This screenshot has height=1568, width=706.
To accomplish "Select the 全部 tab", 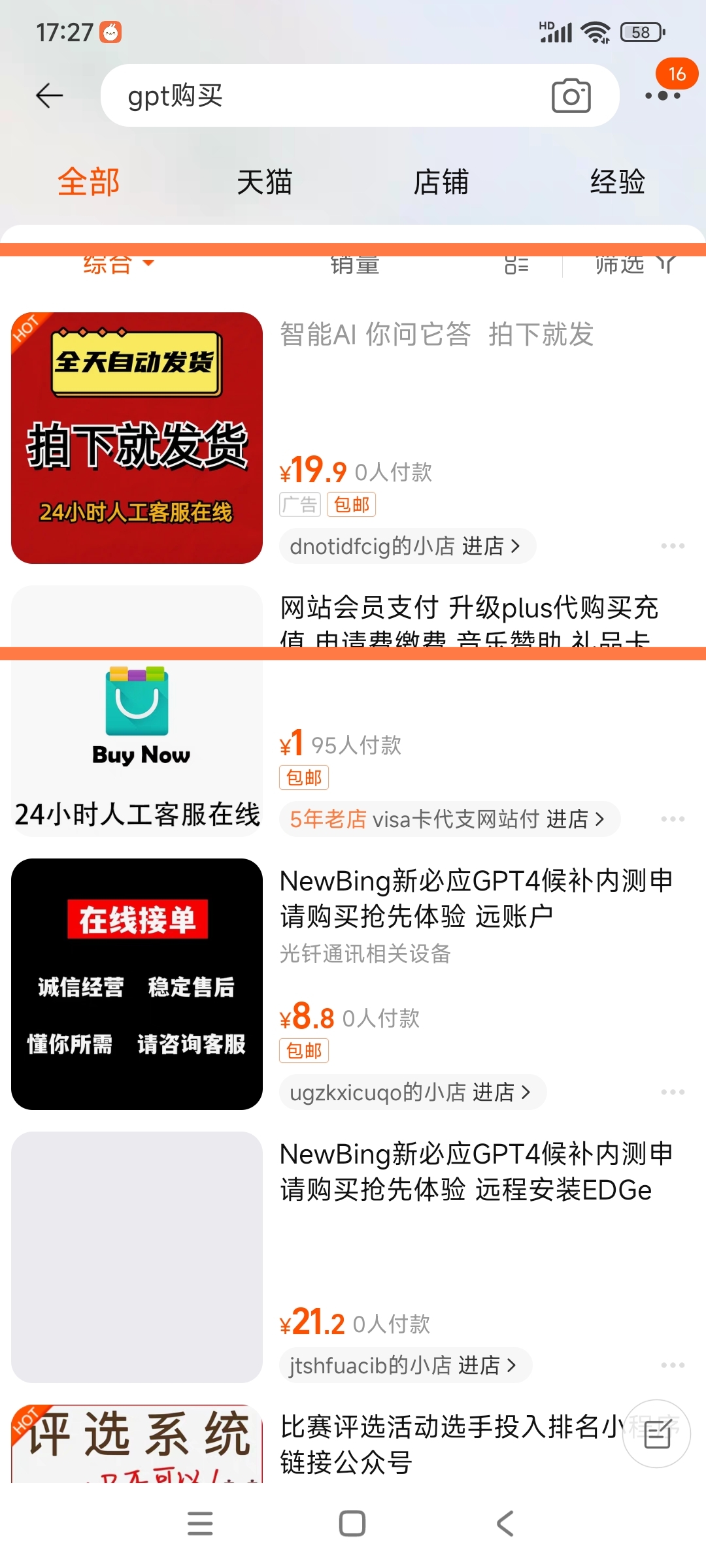I will tap(88, 182).
